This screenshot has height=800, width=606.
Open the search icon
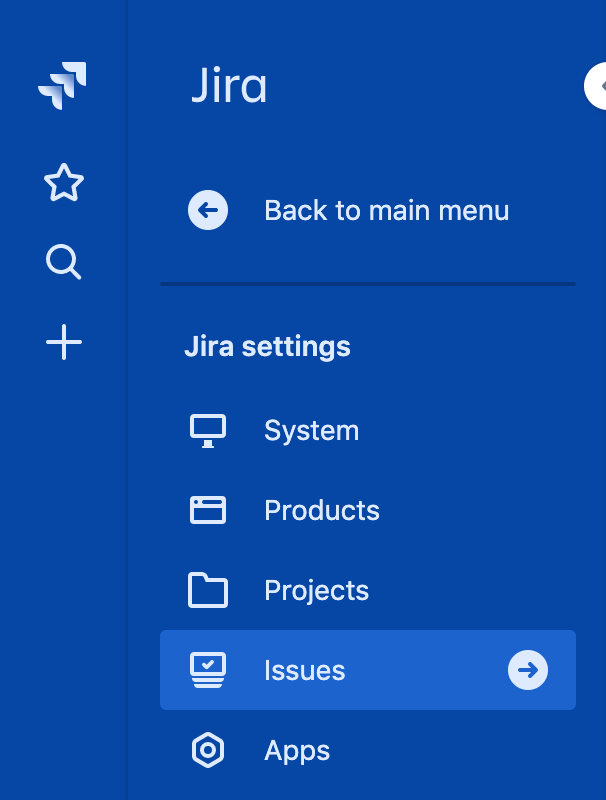pyautogui.click(x=63, y=263)
